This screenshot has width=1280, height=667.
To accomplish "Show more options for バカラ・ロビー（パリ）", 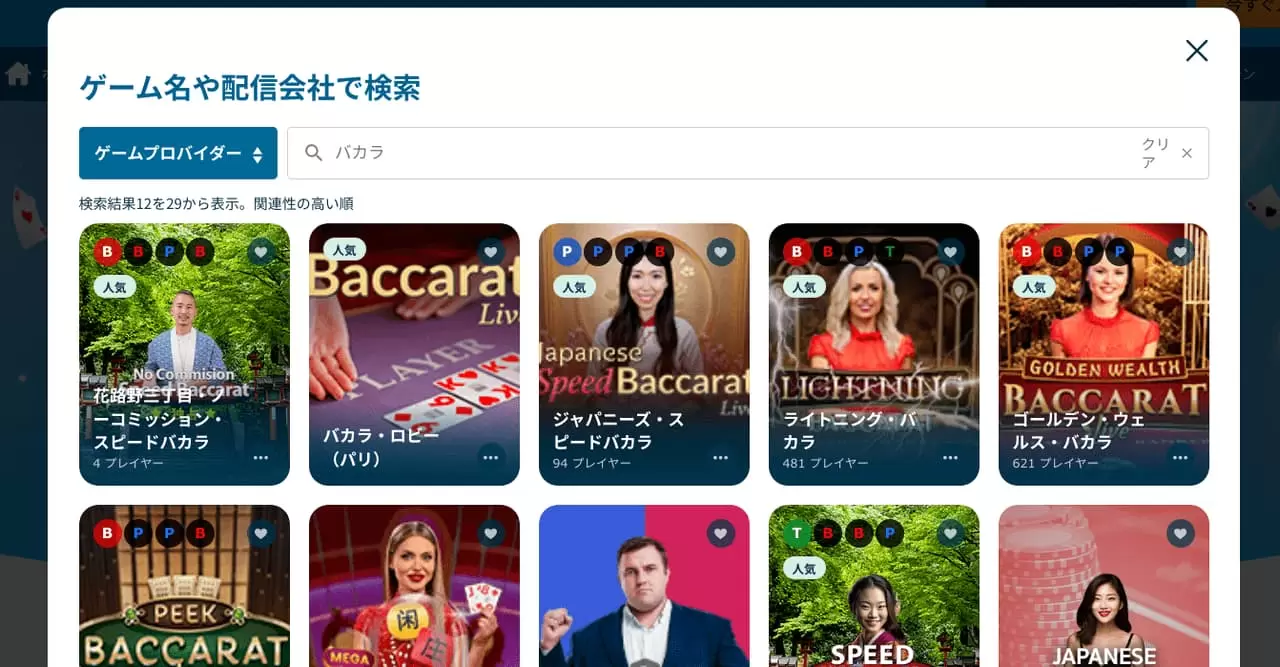I will pyautogui.click(x=491, y=457).
